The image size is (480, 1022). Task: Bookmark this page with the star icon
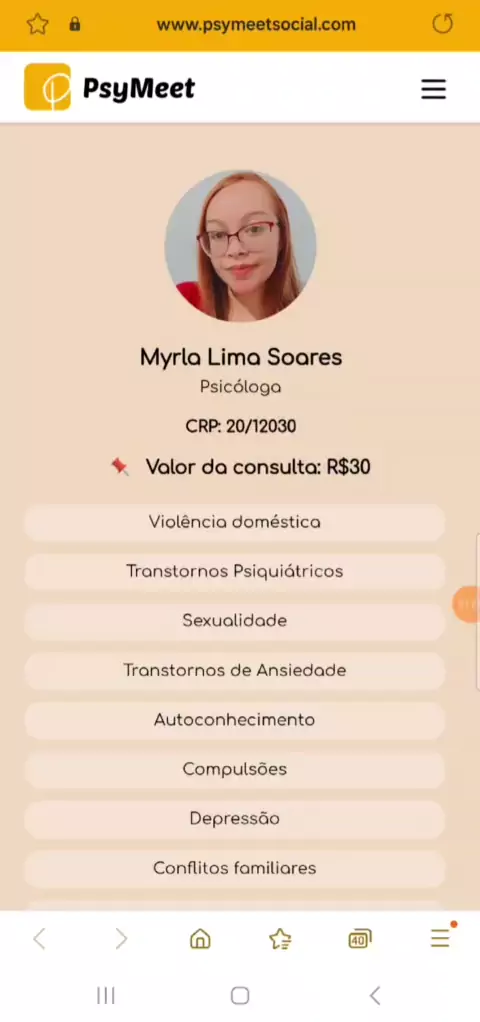(x=37, y=25)
